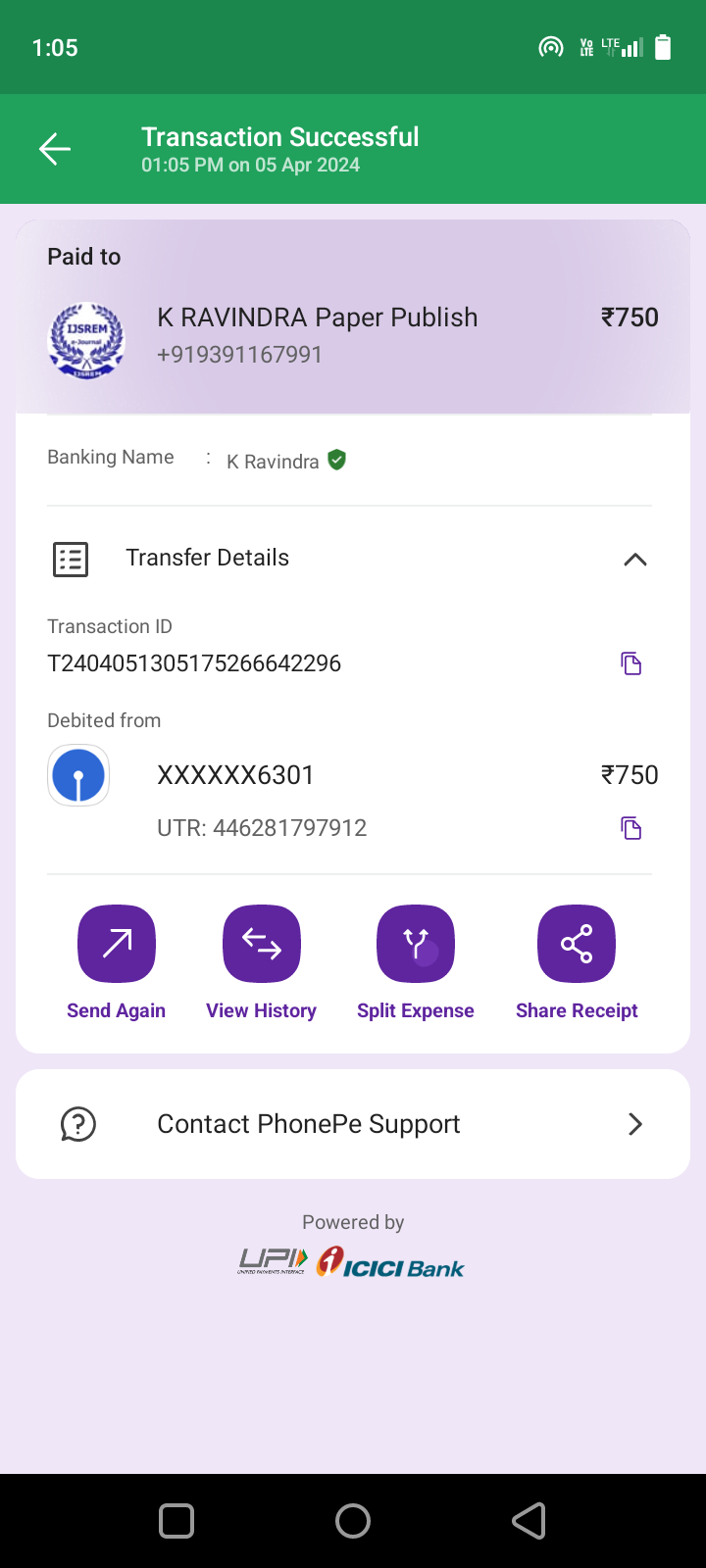Tap Send Again to repeat payment
This screenshot has width=706, height=1568.
(117, 944)
